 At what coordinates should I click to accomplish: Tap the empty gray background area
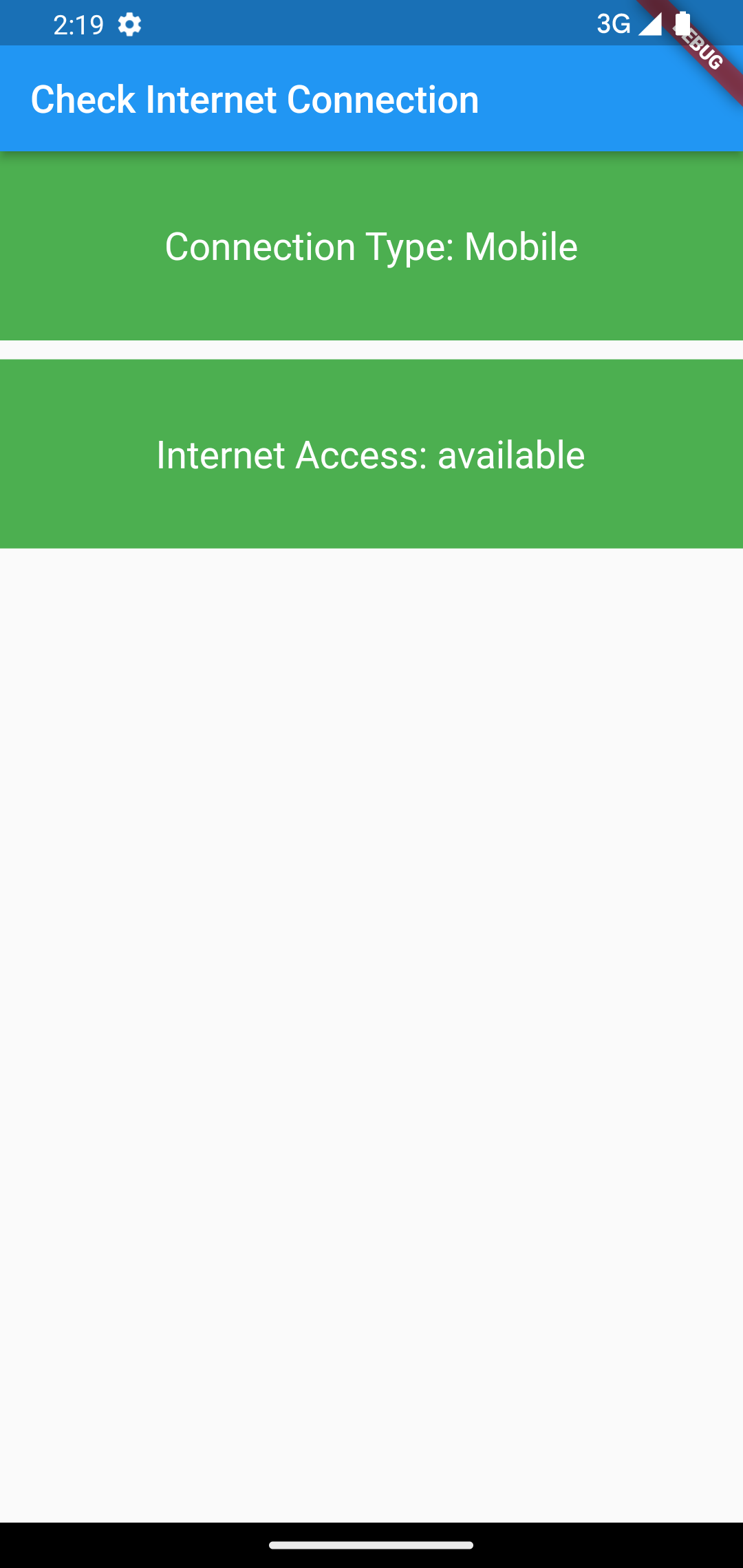click(371, 1032)
